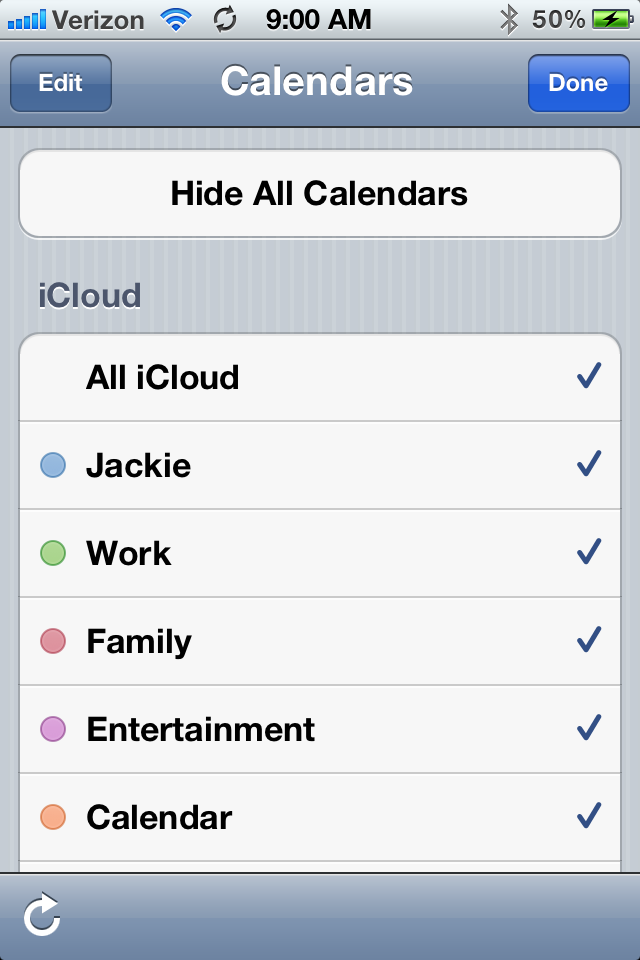This screenshot has height=960, width=640.
Task: Tap the Edit button
Action: tap(61, 83)
